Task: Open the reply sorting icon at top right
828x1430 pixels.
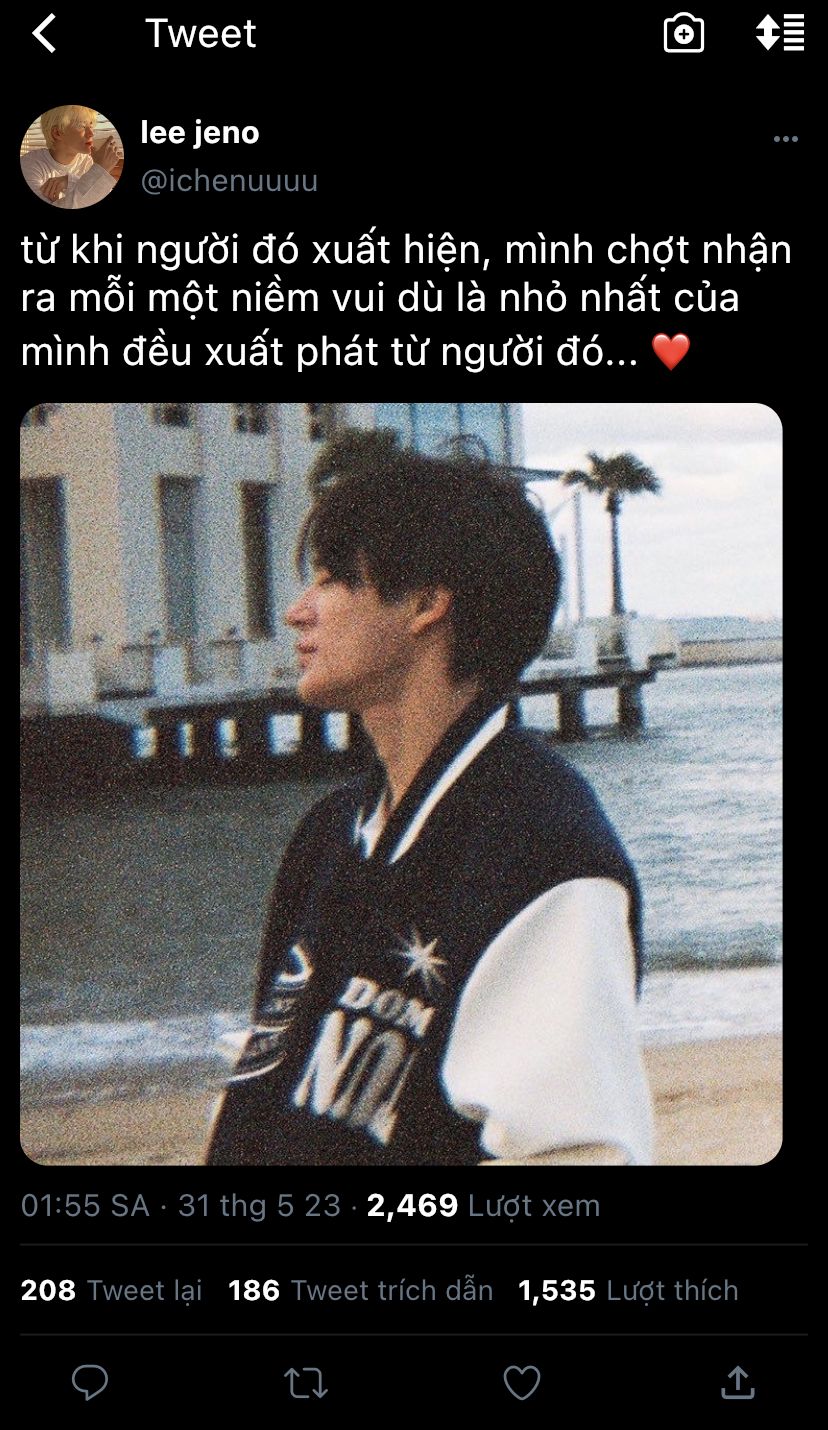Action: (x=780, y=33)
